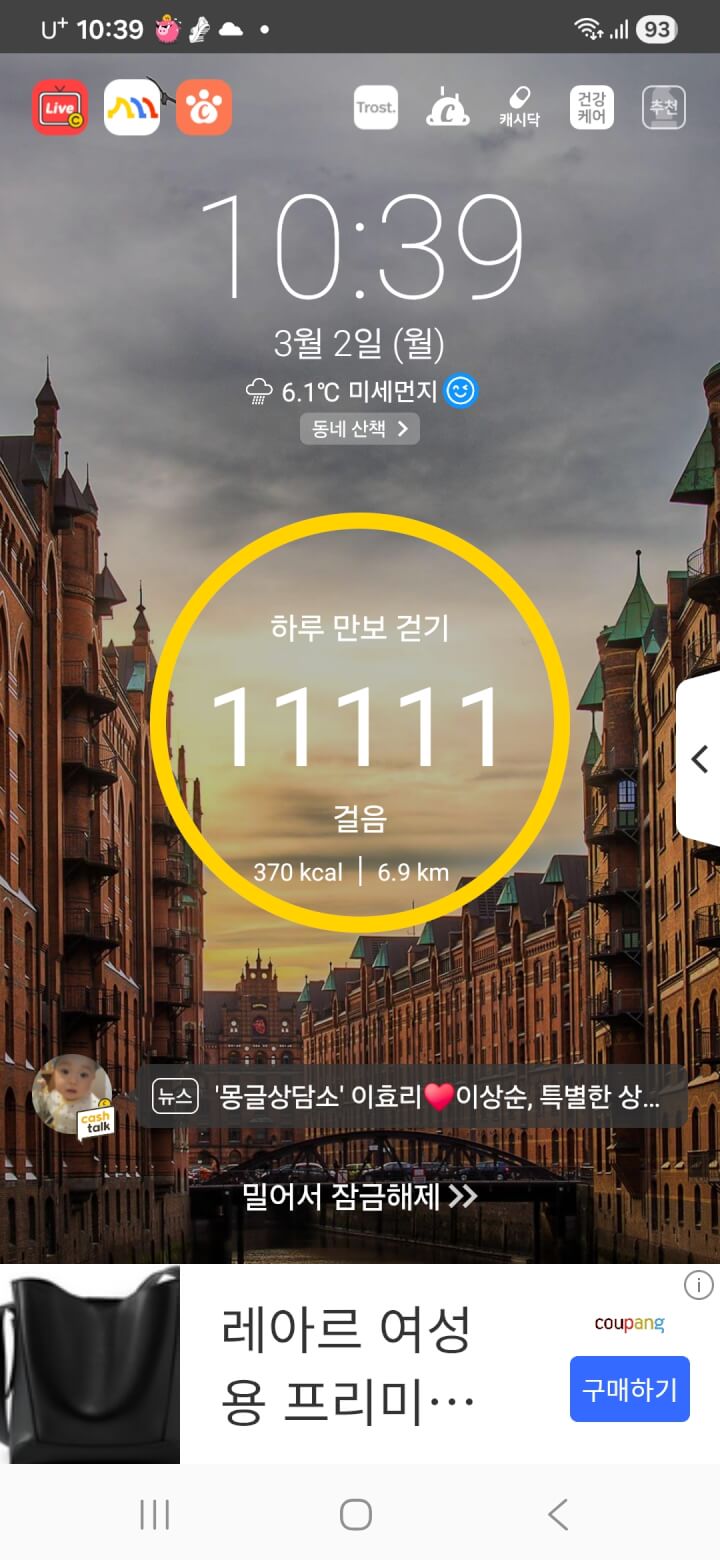Open the 건강케어 shortcut
Image resolution: width=720 pixels, height=1560 pixels.
point(591,108)
